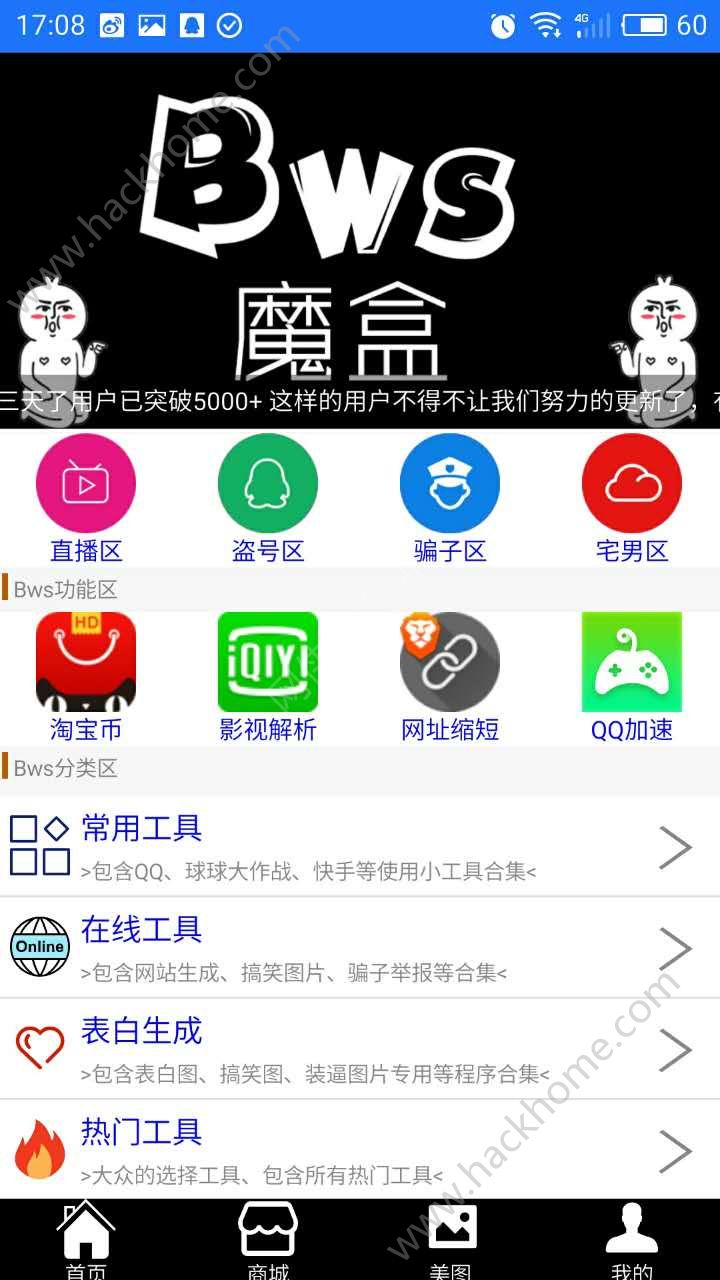Open the 常用工具 category
The width and height of the screenshot is (720, 1280).
click(x=360, y=846)
